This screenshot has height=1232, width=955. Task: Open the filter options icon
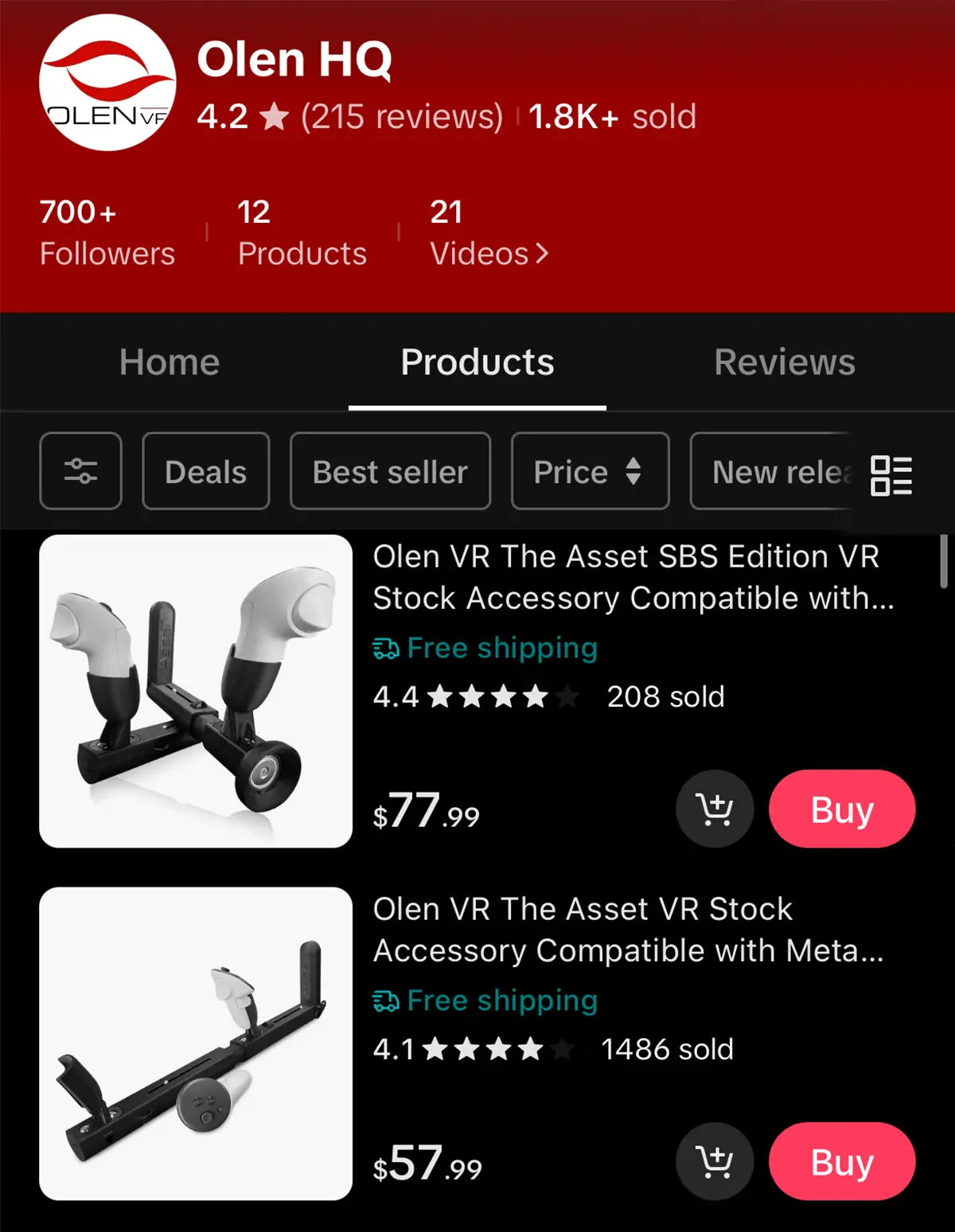(x=80, y=471)
